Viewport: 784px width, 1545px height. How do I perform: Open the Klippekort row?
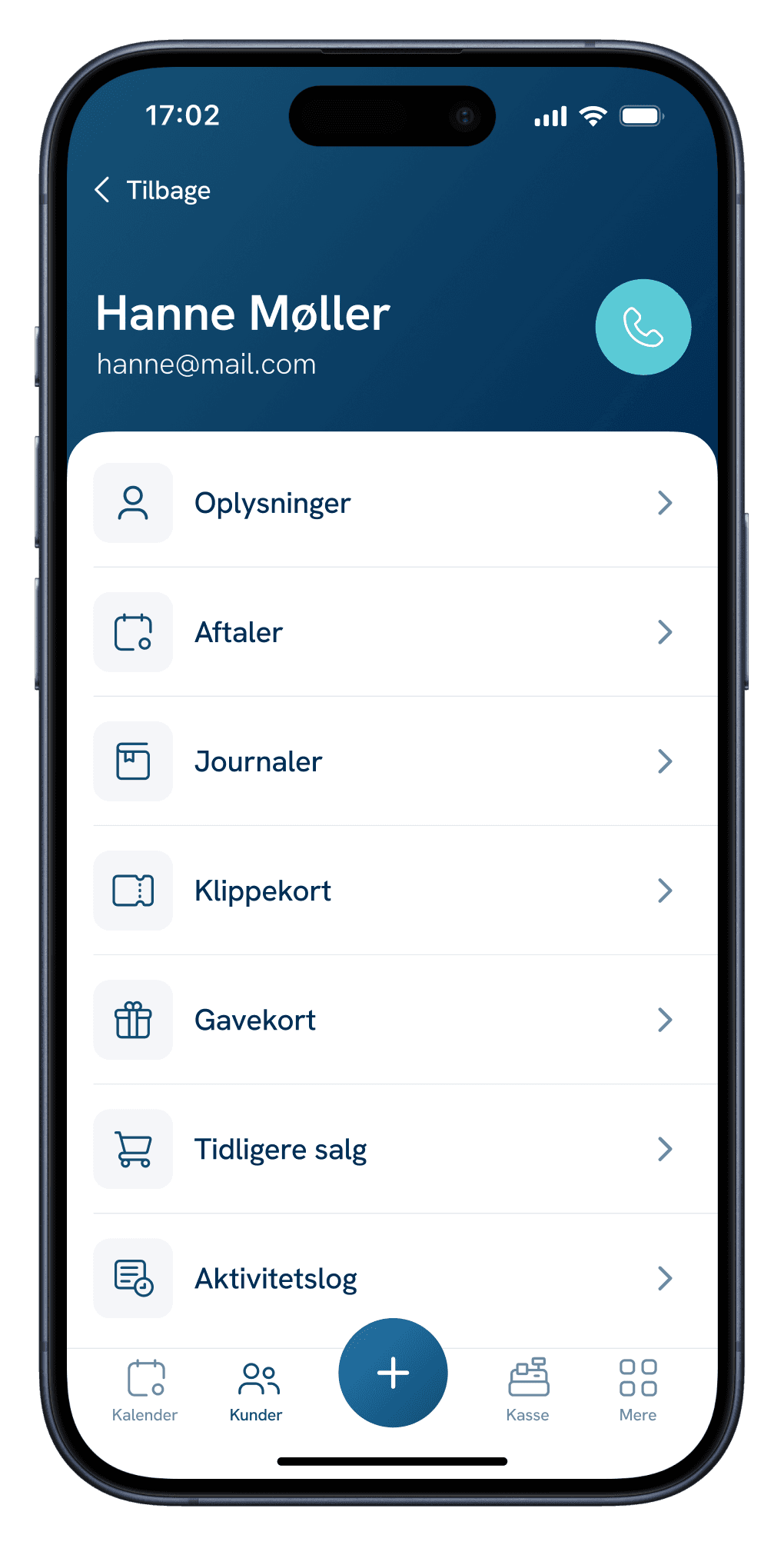(x=392, y=891)
